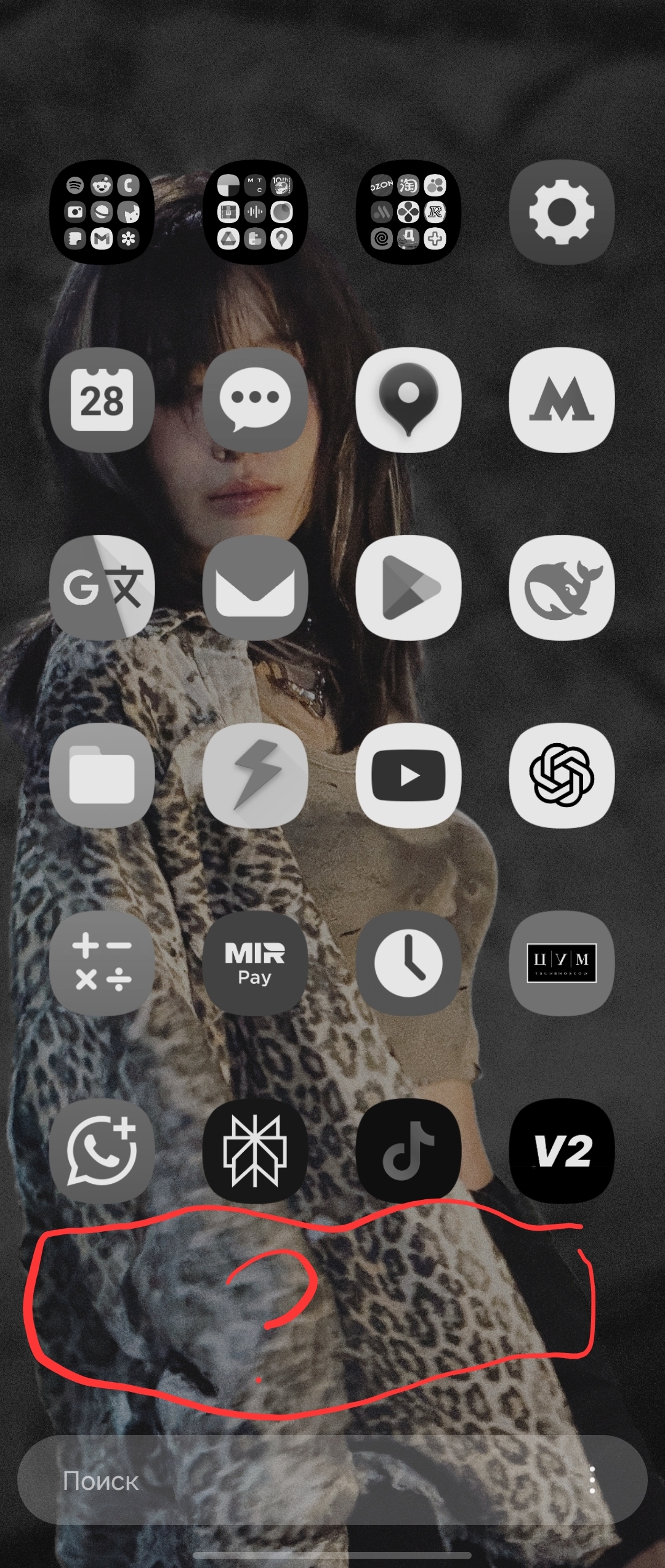Launch the MIR Pay app

point(254,963)
